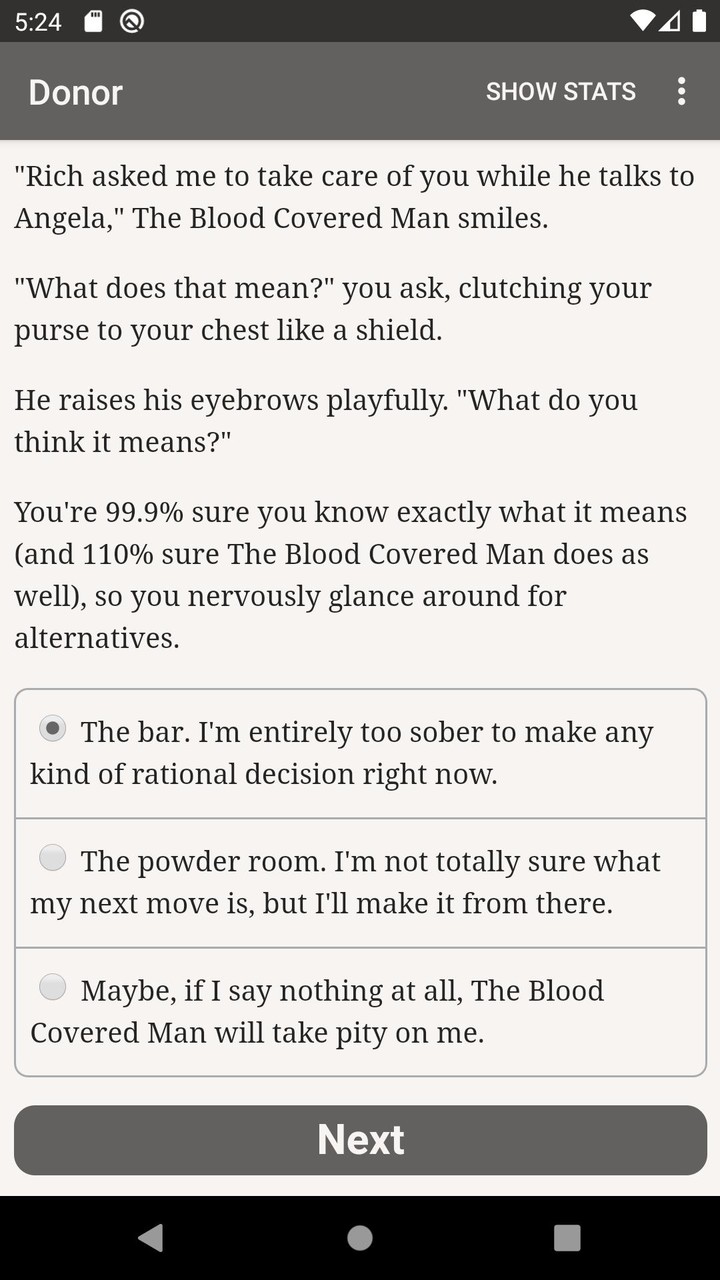
Task: Pick the say nothing at all option
Action: (x=53, y=987)
